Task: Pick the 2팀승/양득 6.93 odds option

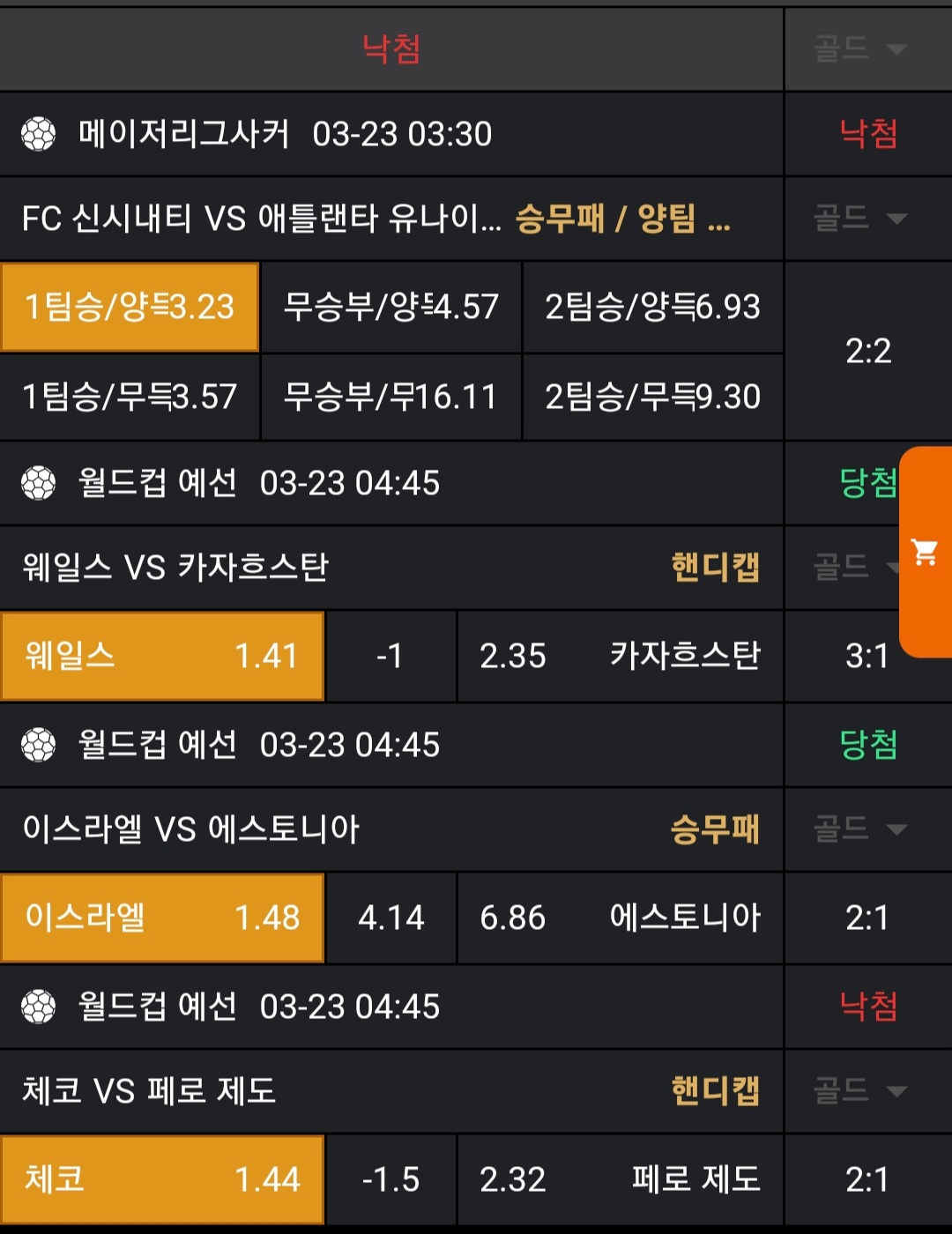Action: [652, 307]
